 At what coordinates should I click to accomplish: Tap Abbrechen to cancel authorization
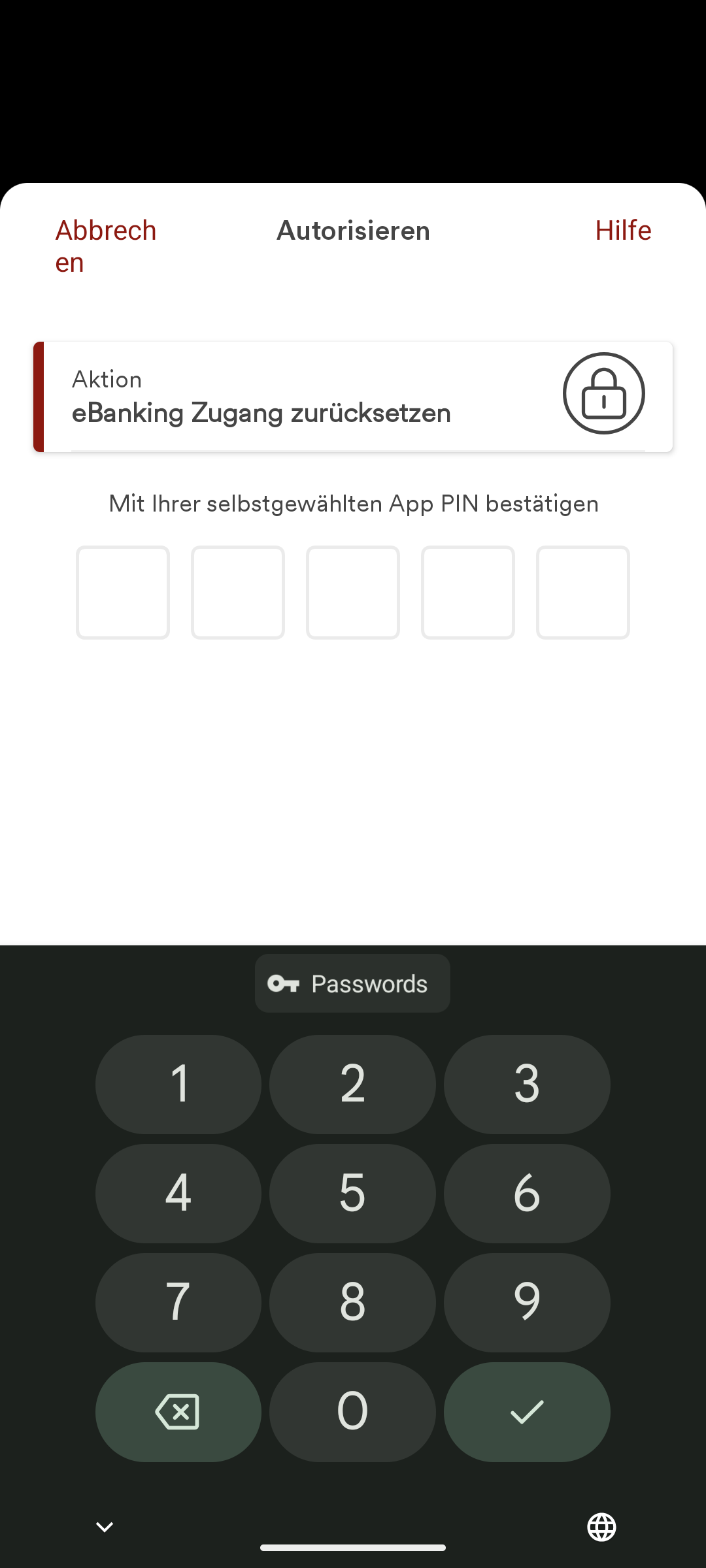(106, 246)
